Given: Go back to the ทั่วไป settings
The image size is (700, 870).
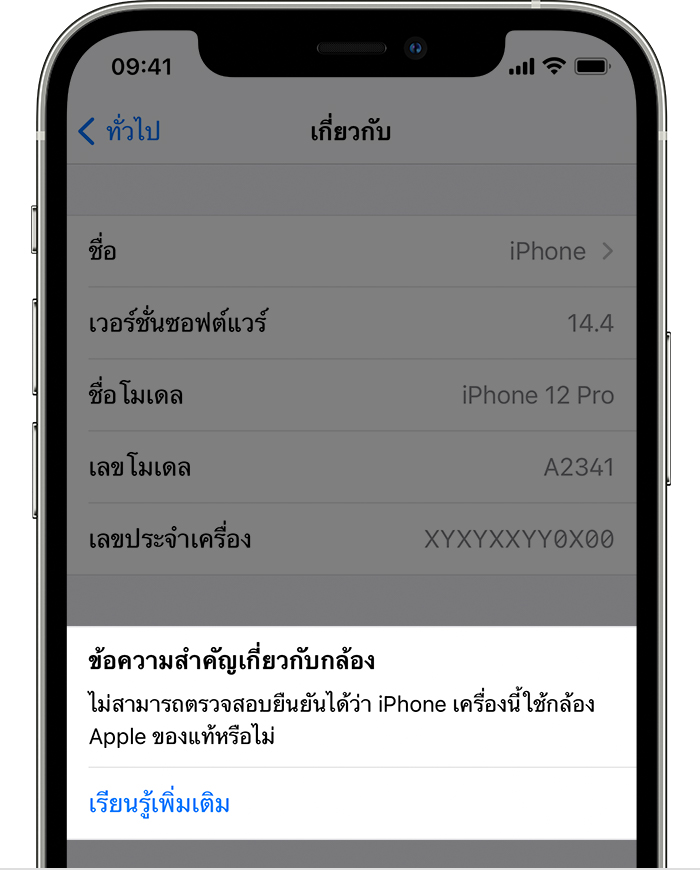Looking at the screenshot, I should (x=120, y=131).
